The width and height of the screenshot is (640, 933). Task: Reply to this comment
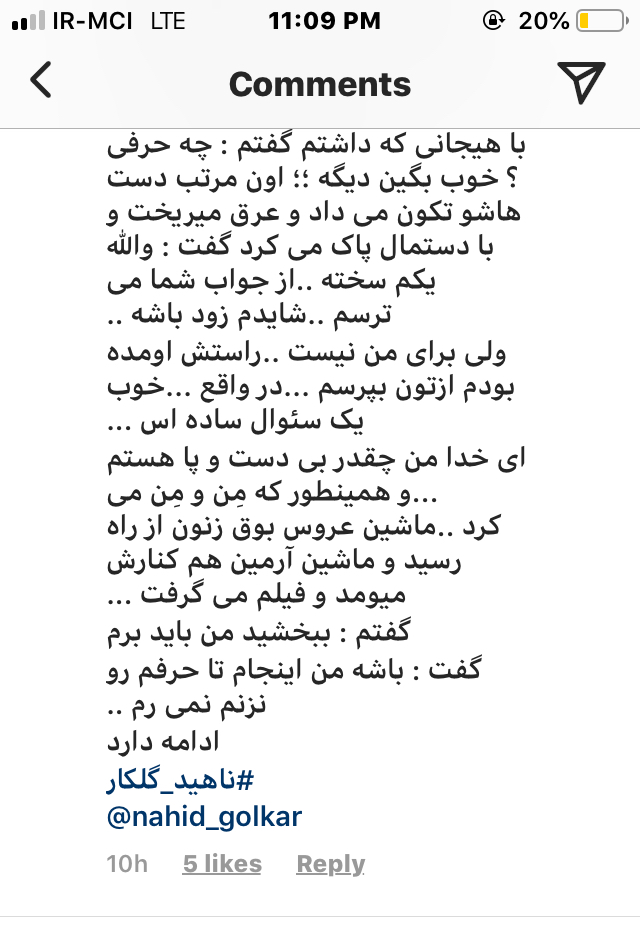(x=331, y=864)
